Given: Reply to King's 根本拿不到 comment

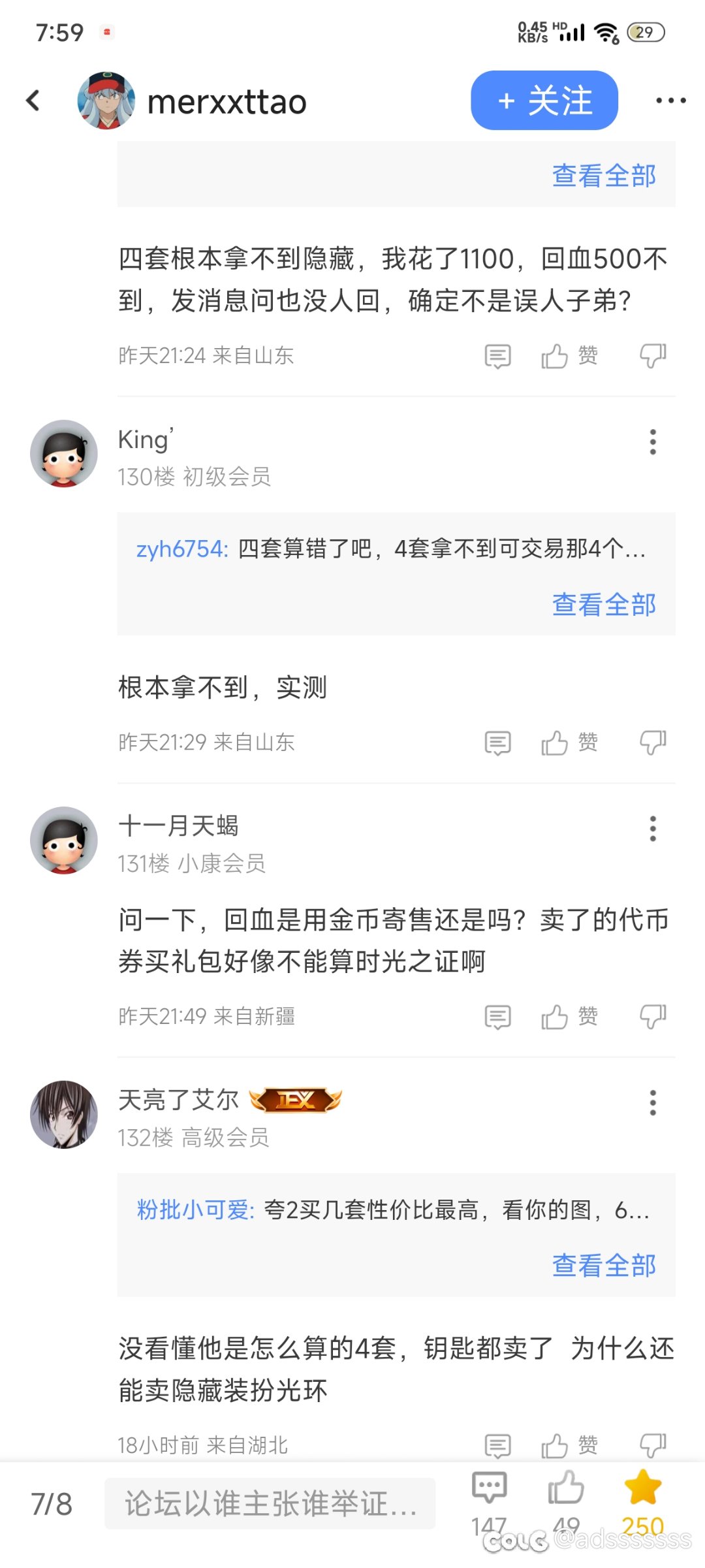Looking at the screenshot, I should (497, 743).
